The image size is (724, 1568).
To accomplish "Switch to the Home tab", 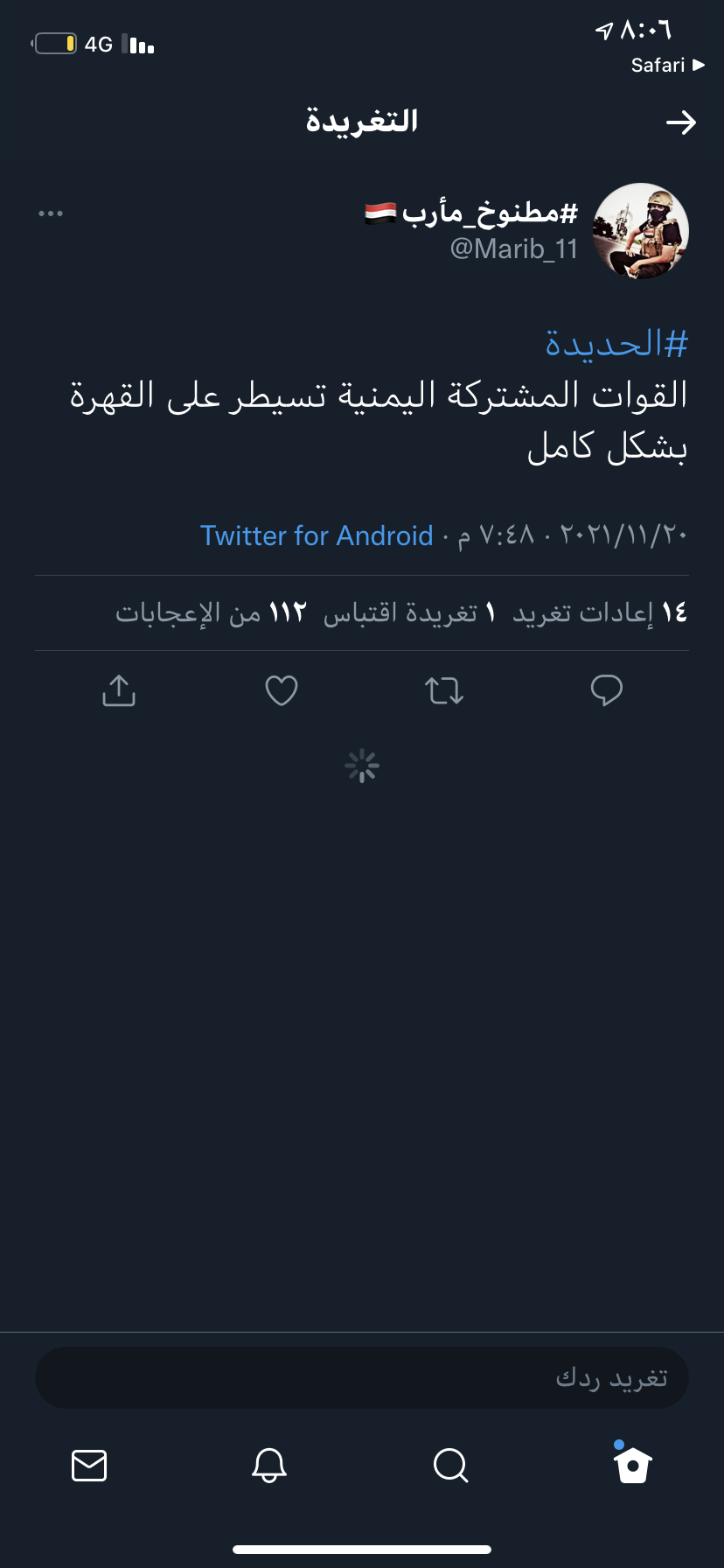I will [x=632, y=1465].
